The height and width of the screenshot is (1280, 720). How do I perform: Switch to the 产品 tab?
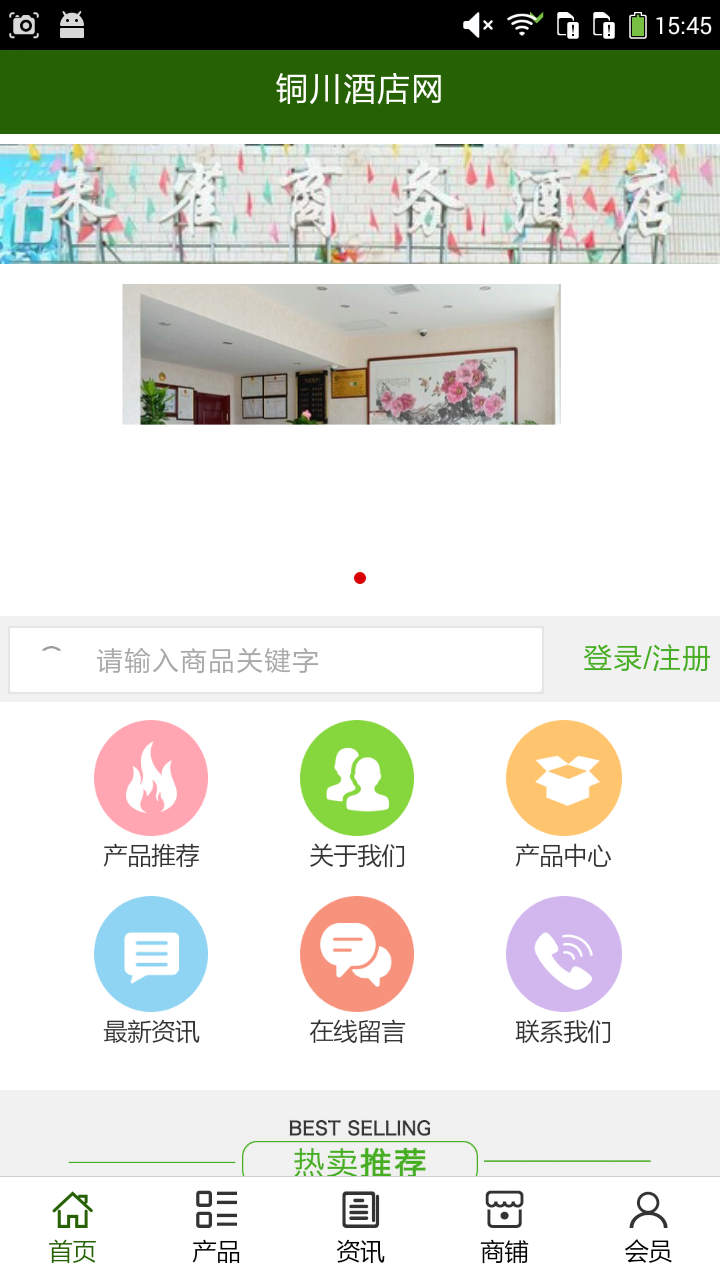(215, 1223)
